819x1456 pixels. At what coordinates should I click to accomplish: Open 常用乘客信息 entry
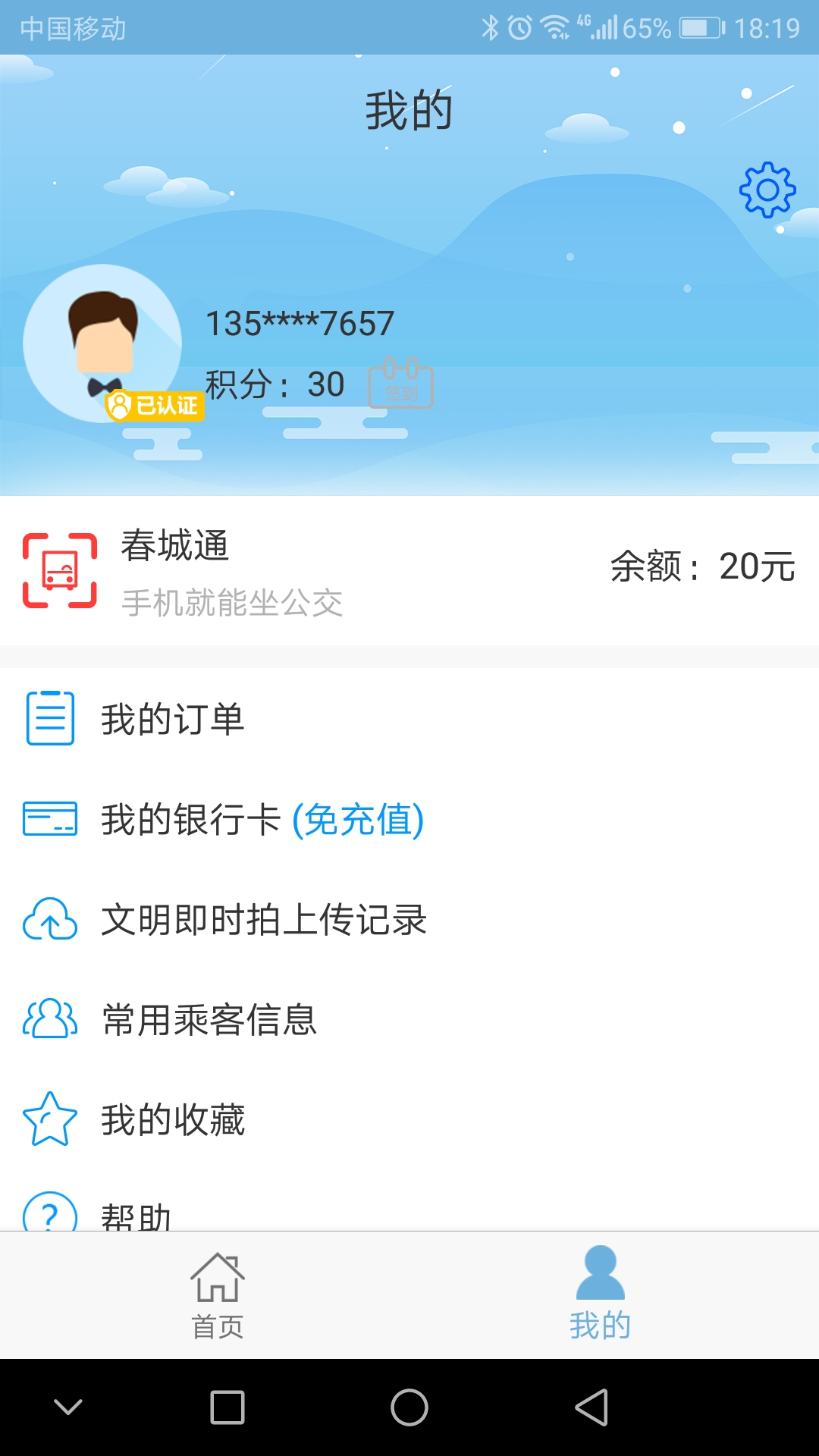coord(209,1021)
